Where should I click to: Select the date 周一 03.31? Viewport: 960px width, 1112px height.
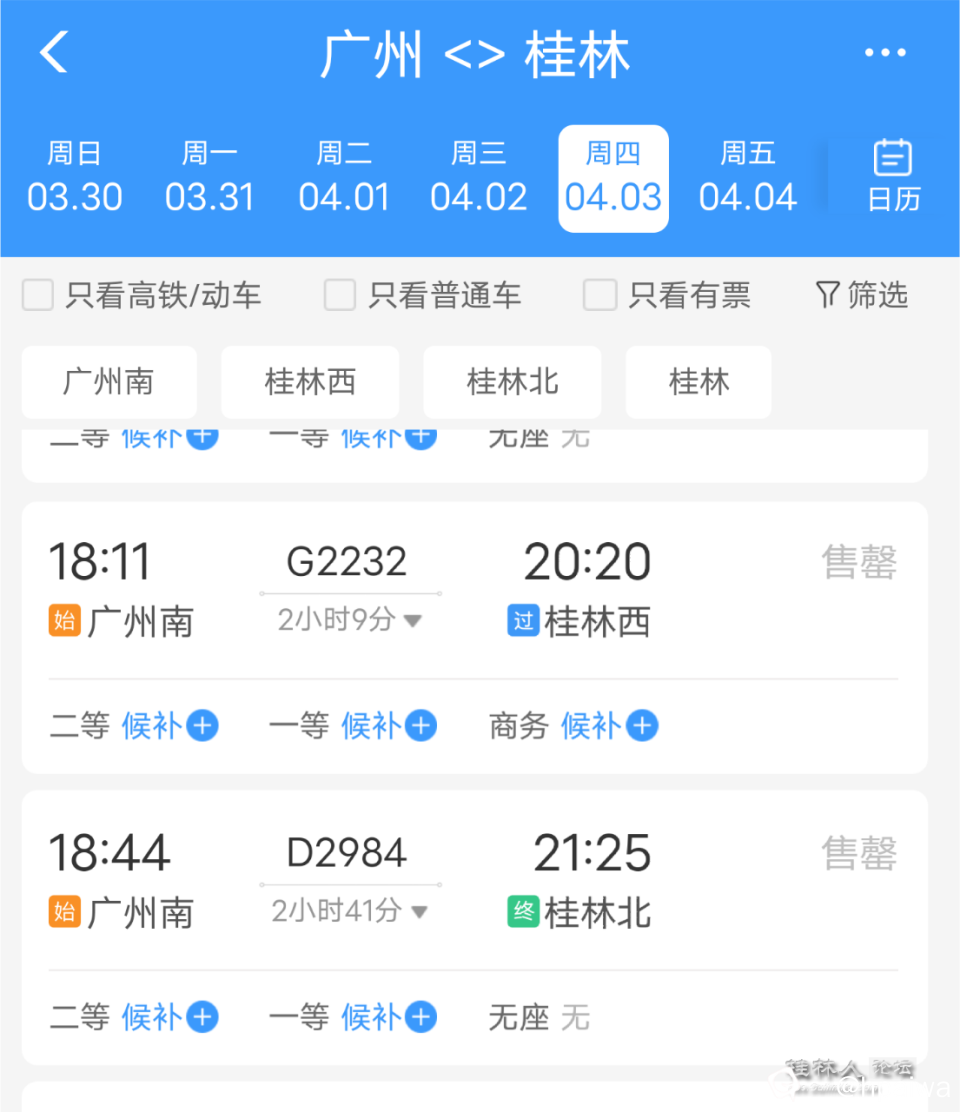click(x=210, y=178)
